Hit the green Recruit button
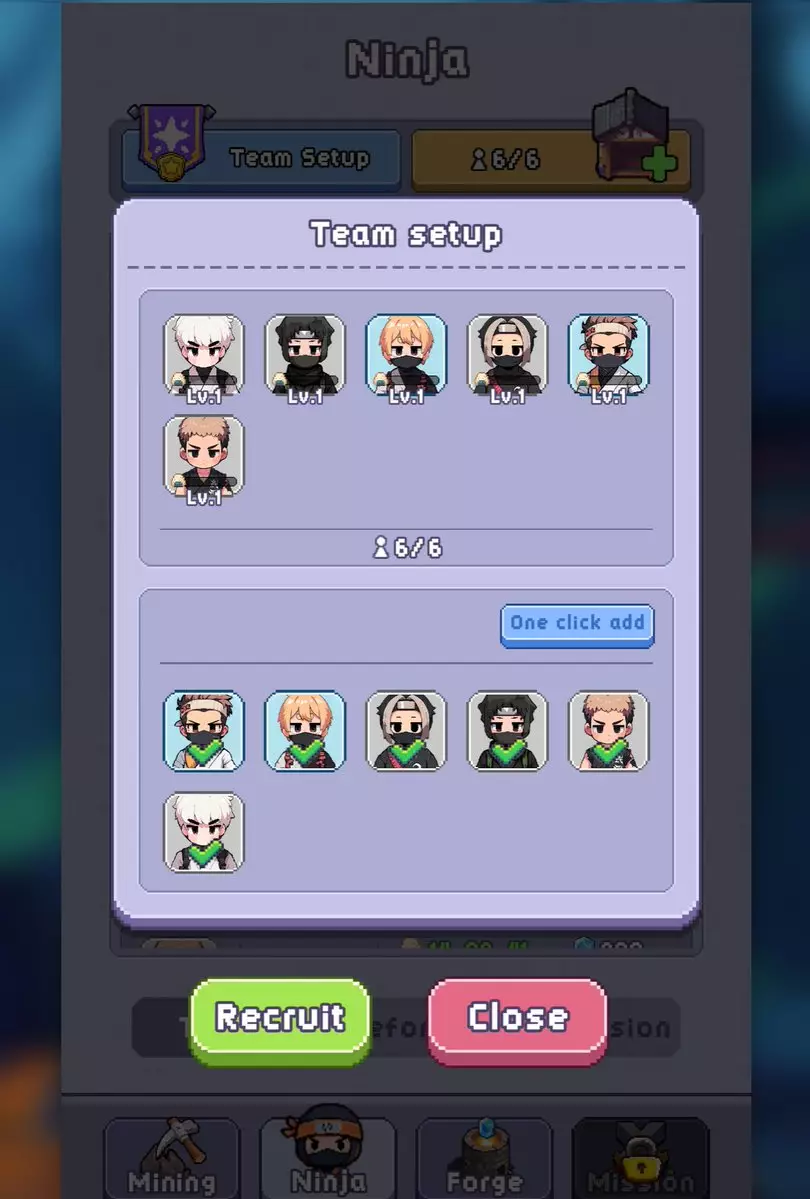 pos(280,1018)
